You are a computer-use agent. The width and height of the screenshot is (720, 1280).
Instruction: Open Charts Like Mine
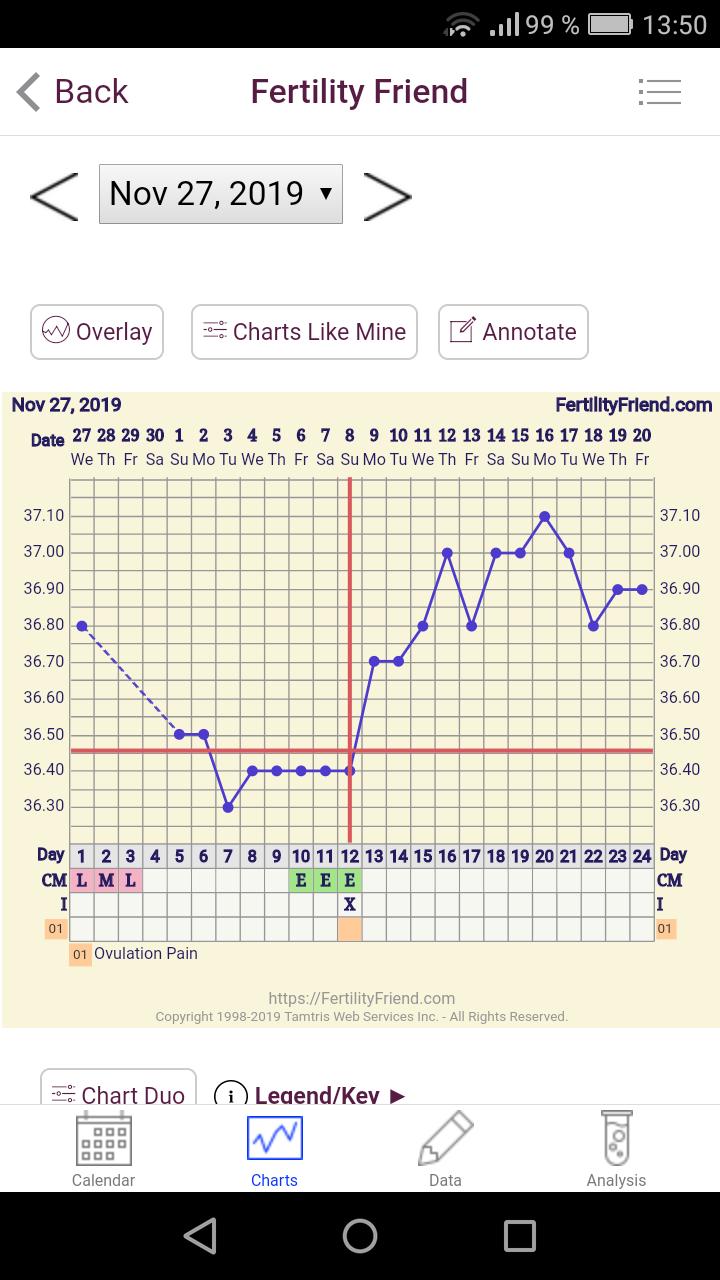pos(304,332)
